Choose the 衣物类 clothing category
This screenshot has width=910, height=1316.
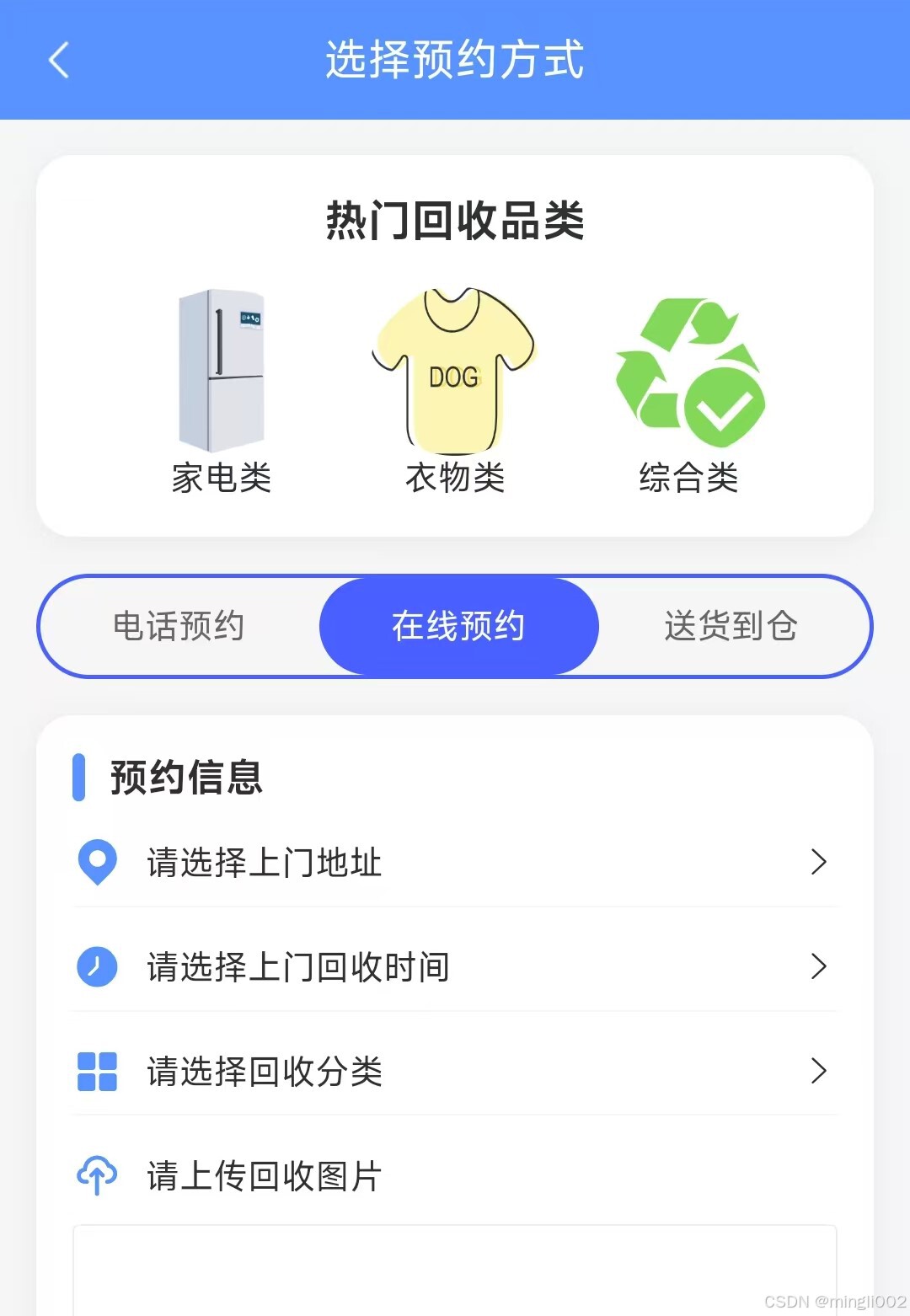pyautogui.click(x=455, y=389)
